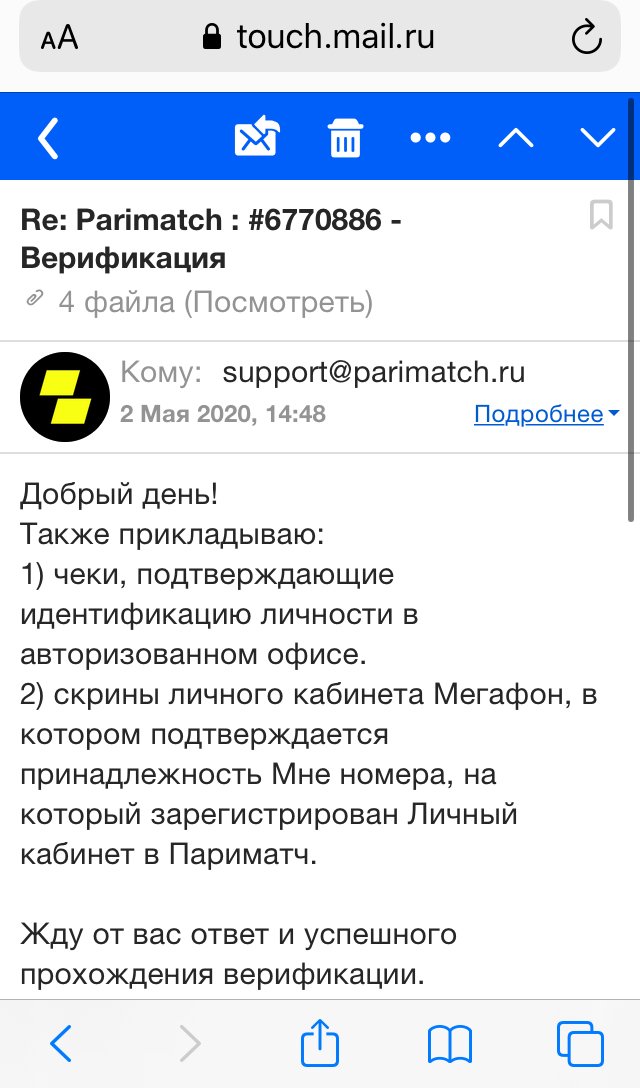640x1088 pixels.
Task: Go back to the inbox list
Action: (x=48, y=138)
